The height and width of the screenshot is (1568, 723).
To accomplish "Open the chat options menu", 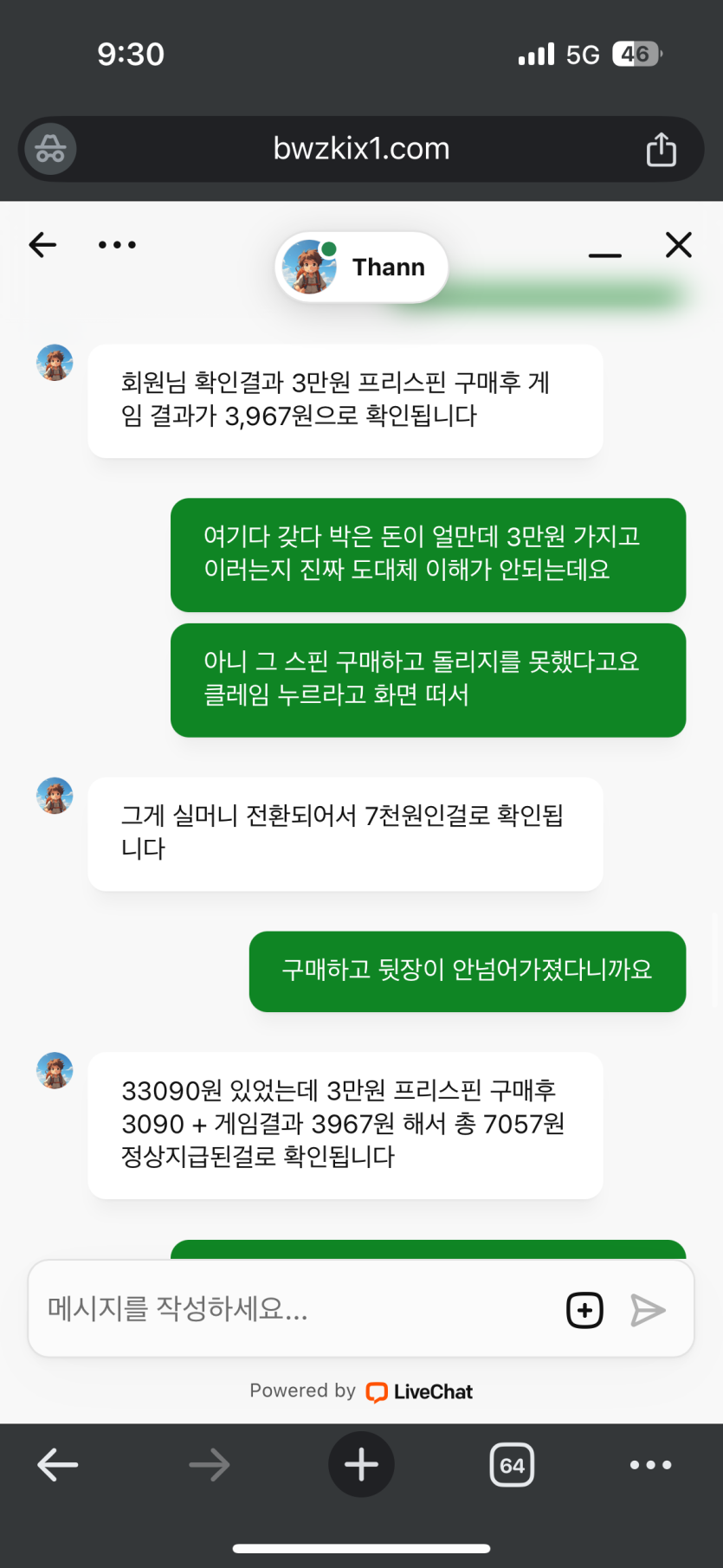I will click(x=117, y=245).
